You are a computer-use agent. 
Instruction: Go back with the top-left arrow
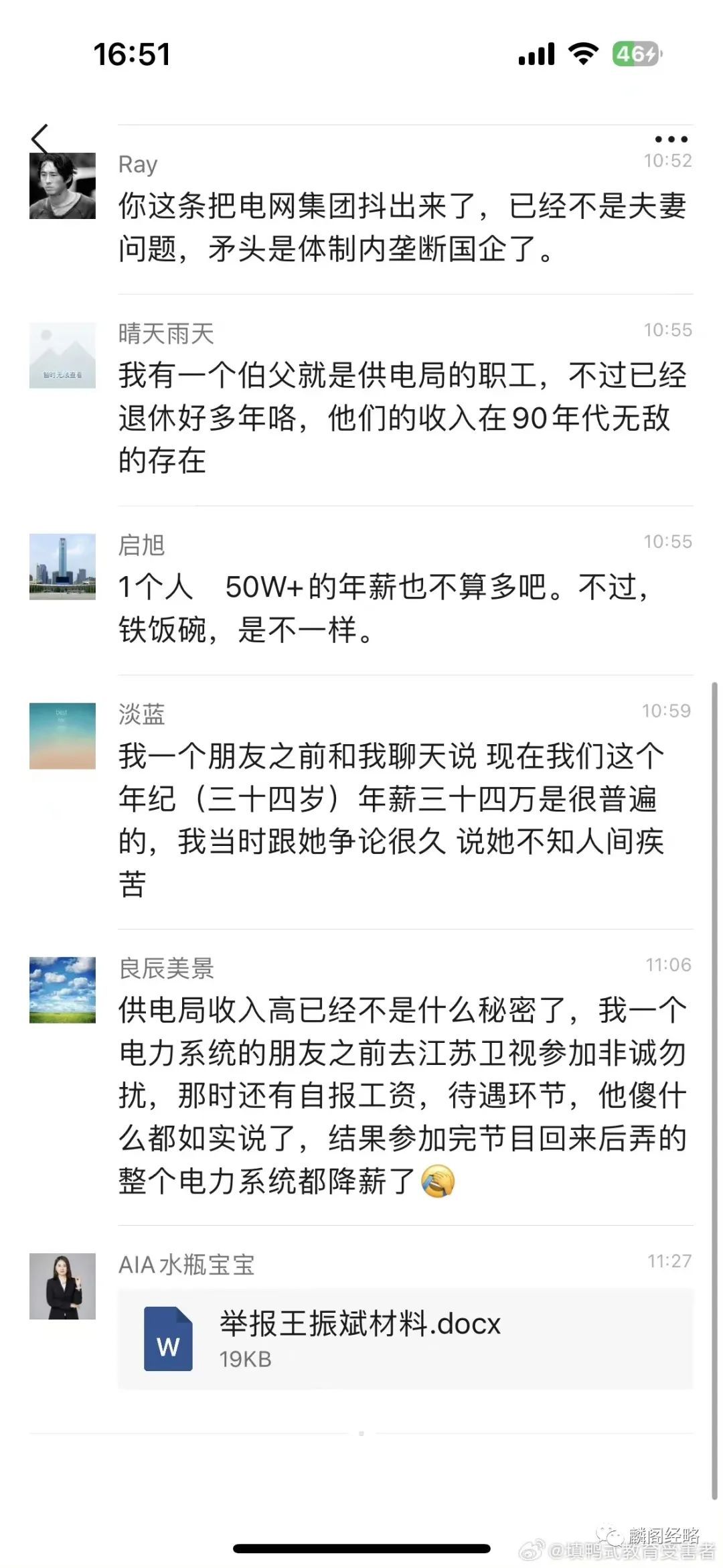coord(40,141)
